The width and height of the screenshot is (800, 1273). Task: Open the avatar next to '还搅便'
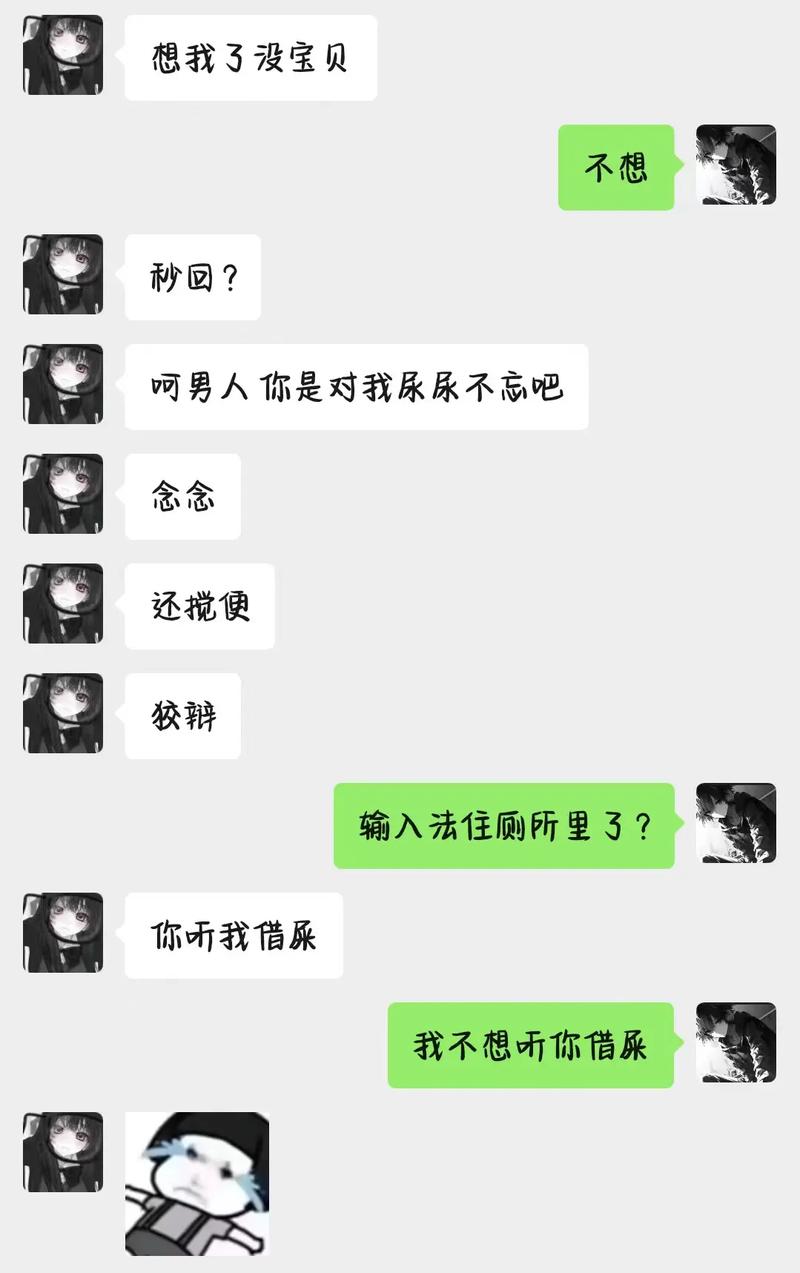click(x=62, y=606)
